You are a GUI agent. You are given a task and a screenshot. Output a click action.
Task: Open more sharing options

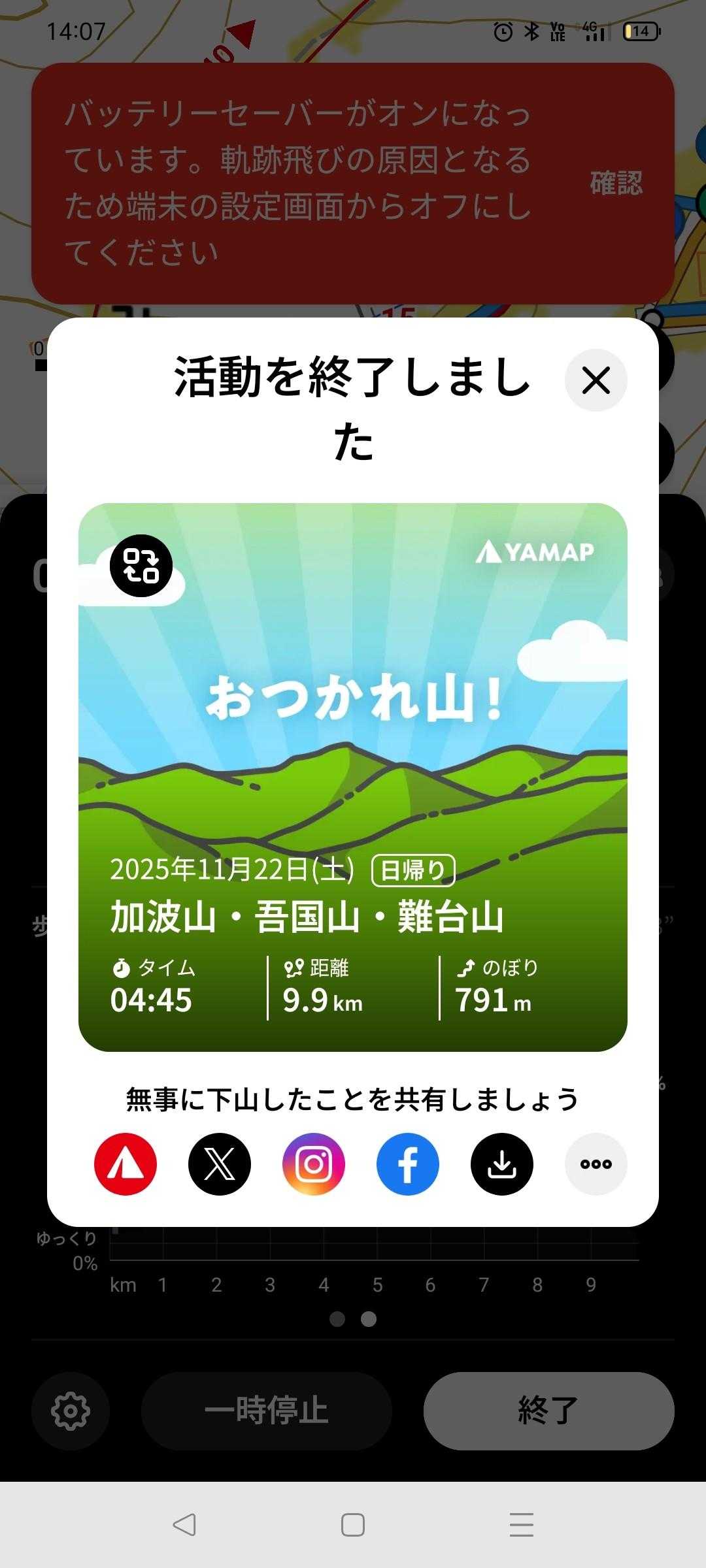click(596, 1164)
